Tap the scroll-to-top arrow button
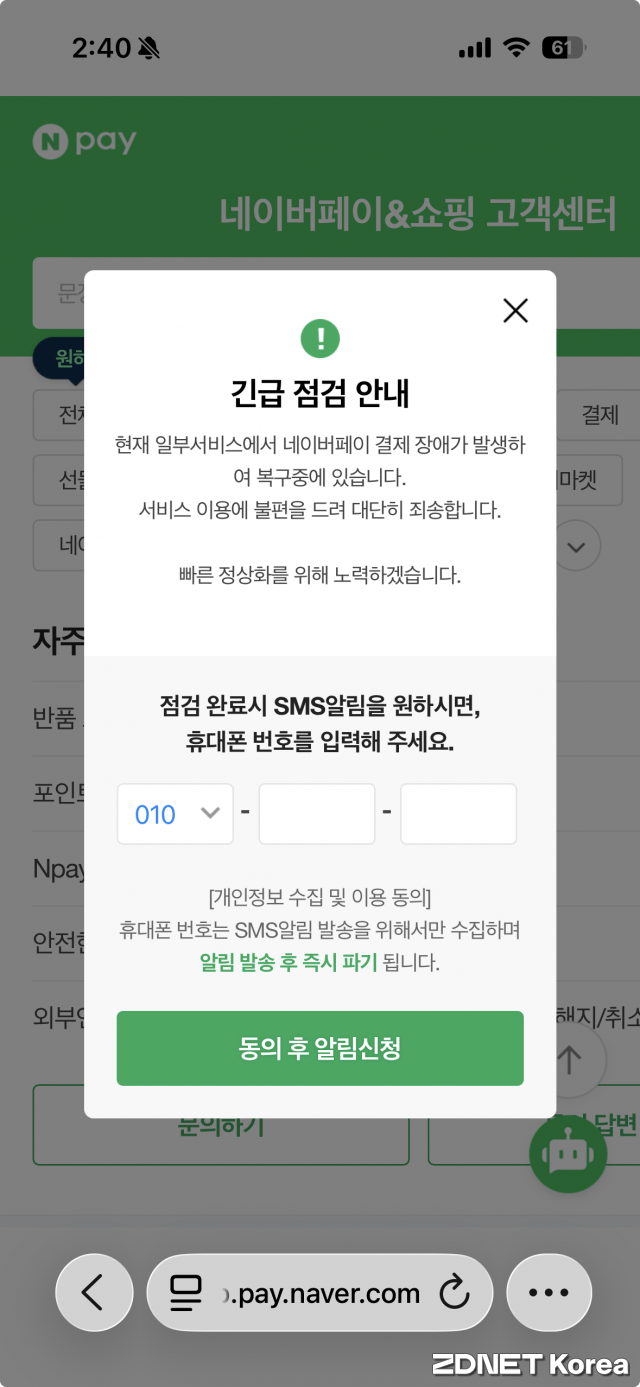 point(570,1060)
